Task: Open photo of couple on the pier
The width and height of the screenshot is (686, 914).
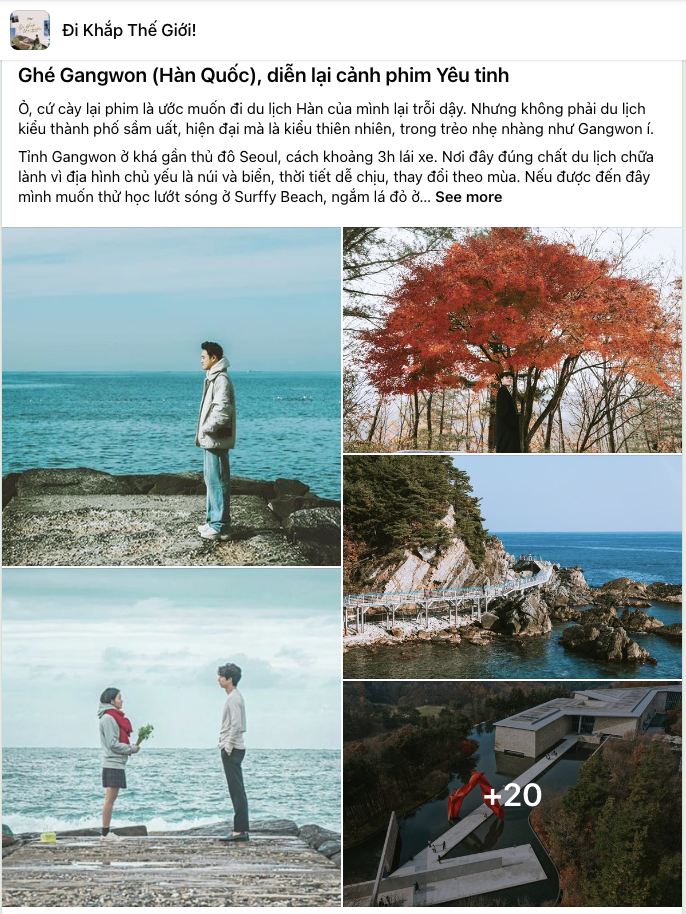Action: [172, 738]
